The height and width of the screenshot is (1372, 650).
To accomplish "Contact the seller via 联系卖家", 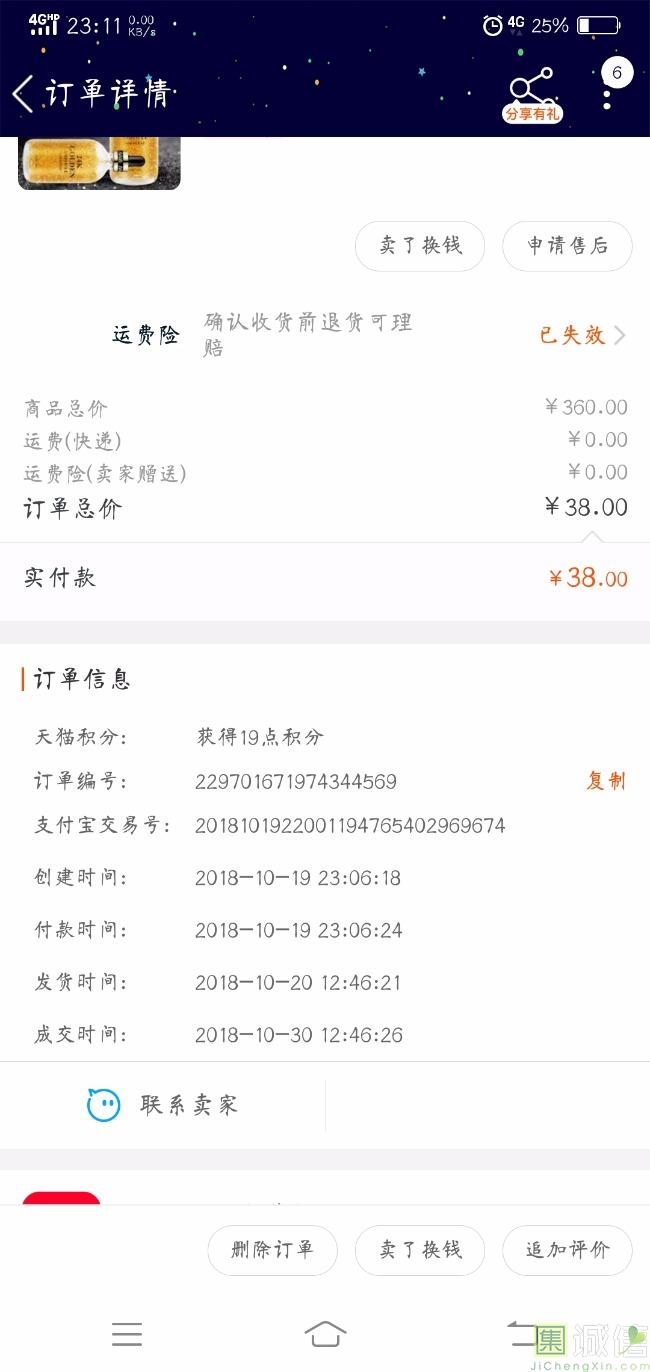I will (163, 1105).
